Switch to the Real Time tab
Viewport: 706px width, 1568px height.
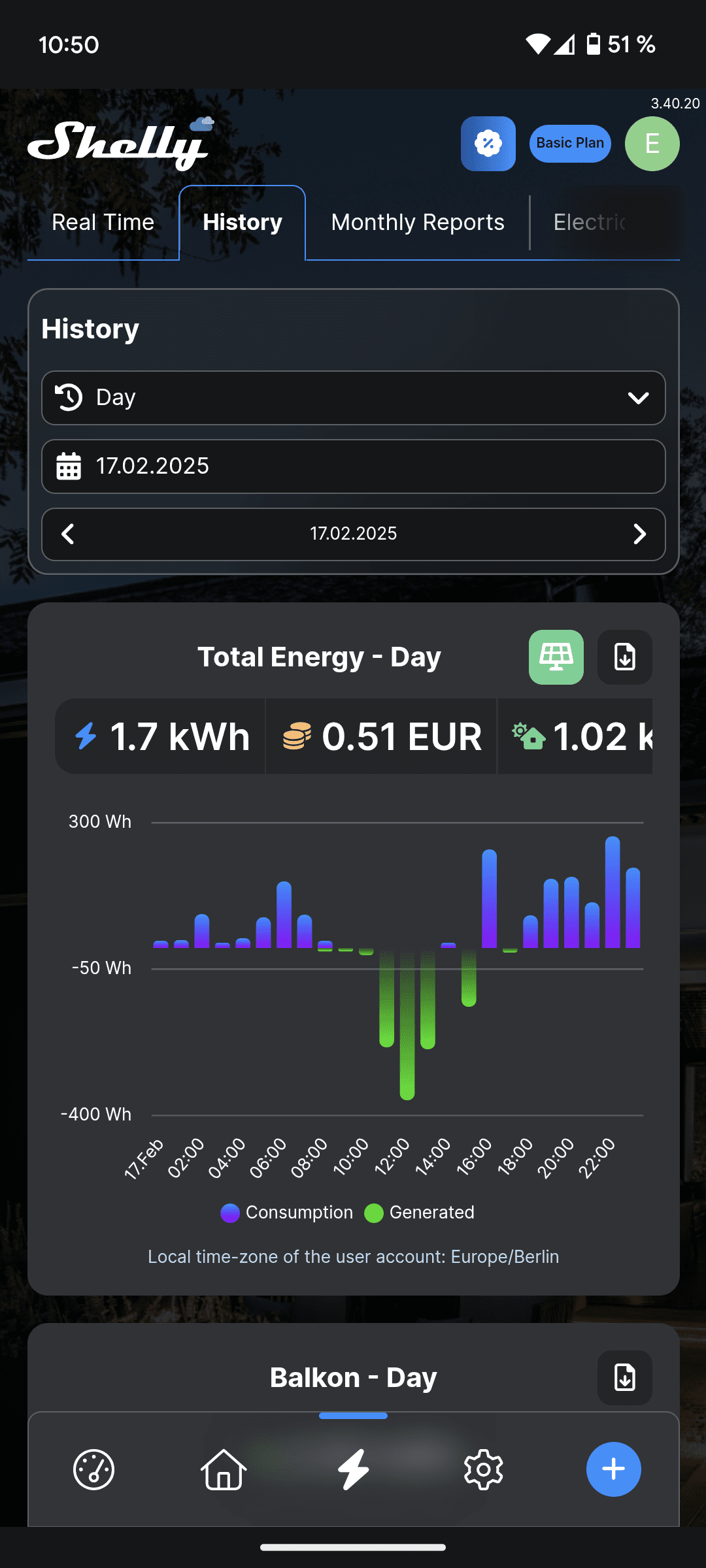(x=103, y=223)
